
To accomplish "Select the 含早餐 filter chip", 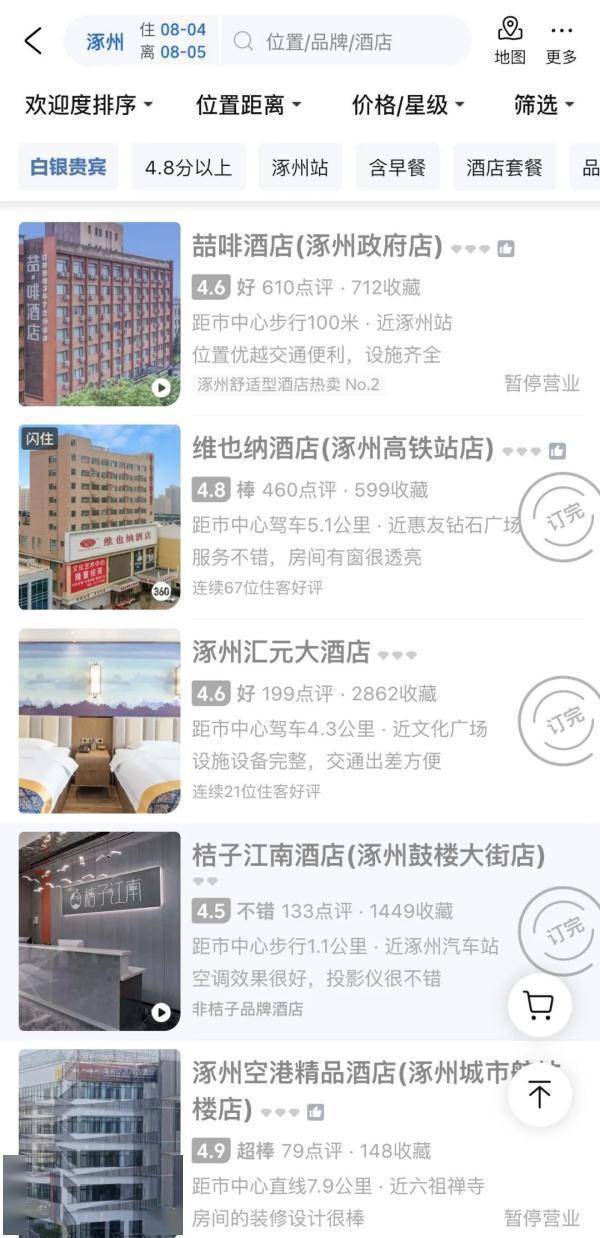I will (x=397, y=167).
